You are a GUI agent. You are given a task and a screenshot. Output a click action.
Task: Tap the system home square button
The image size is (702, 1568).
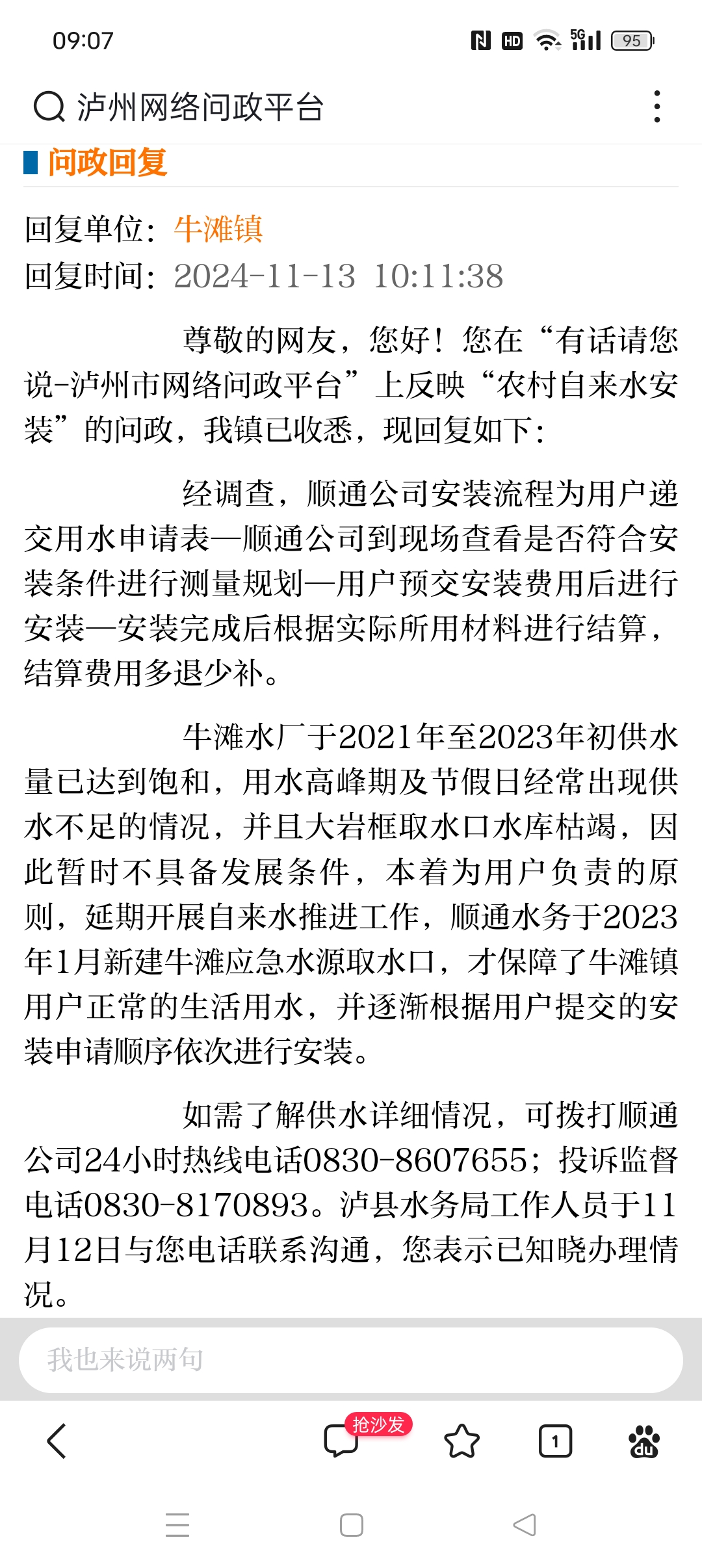pos(351,1525)
